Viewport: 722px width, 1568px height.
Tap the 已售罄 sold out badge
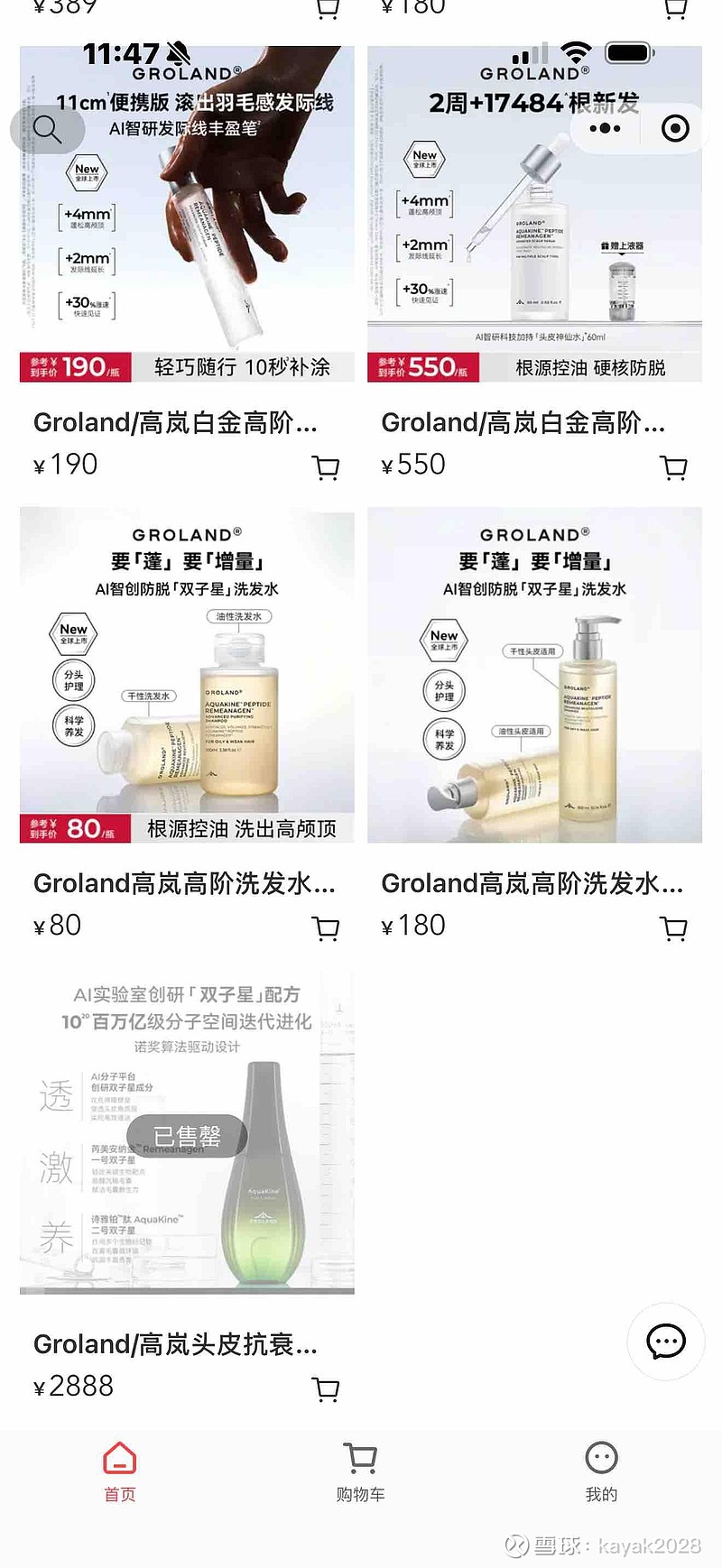[190, 1137]
